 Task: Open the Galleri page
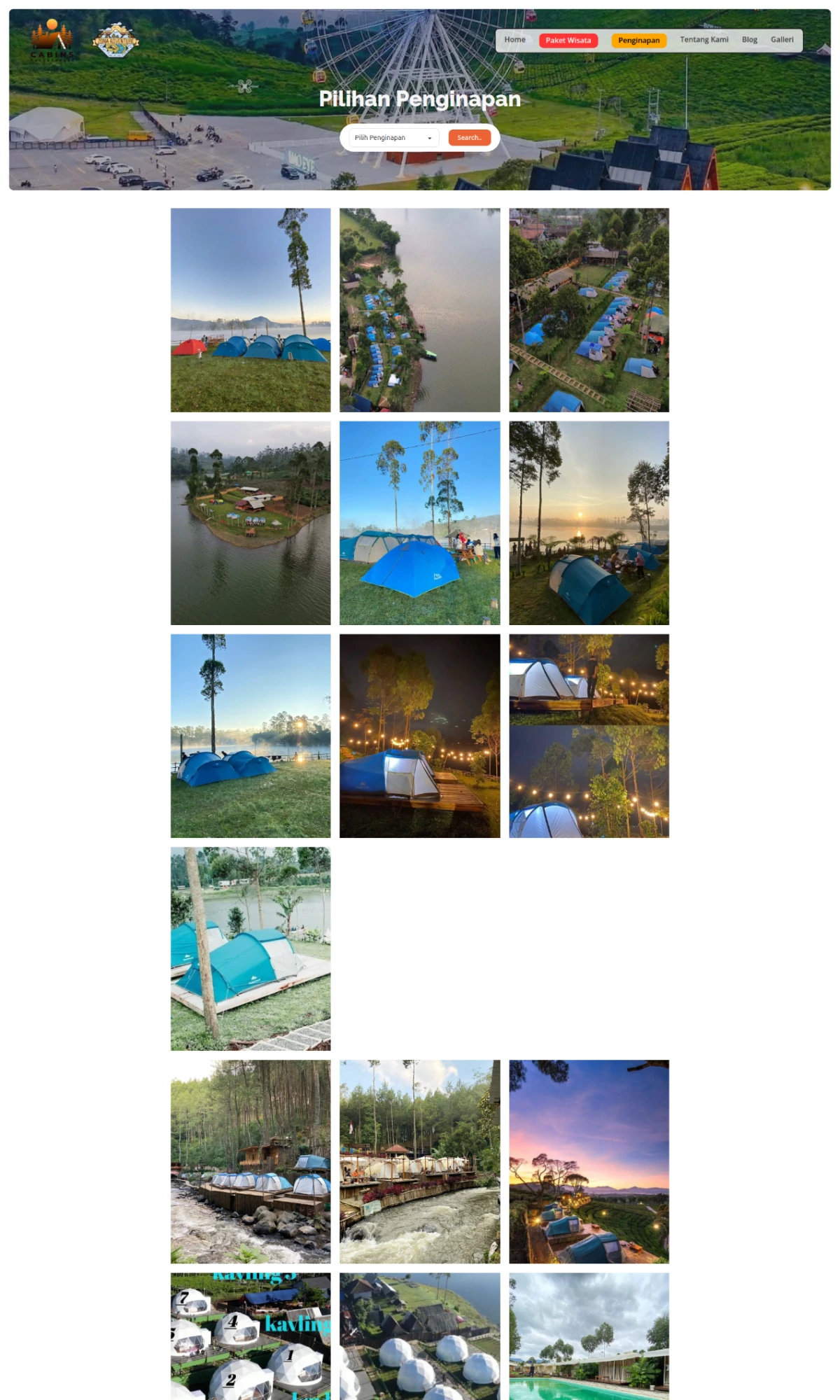782,40
